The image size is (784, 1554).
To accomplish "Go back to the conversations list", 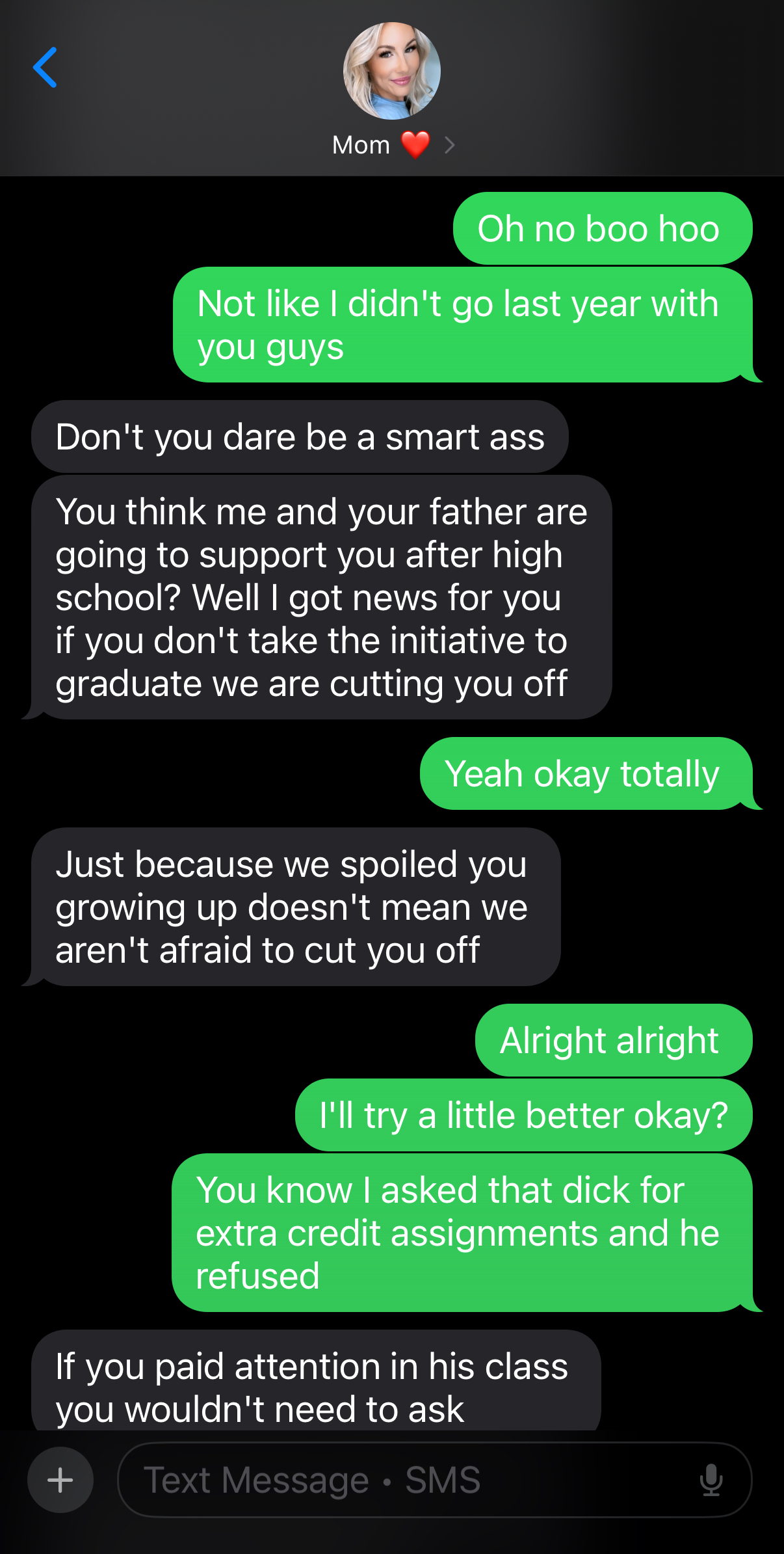I will pos(45,68).
